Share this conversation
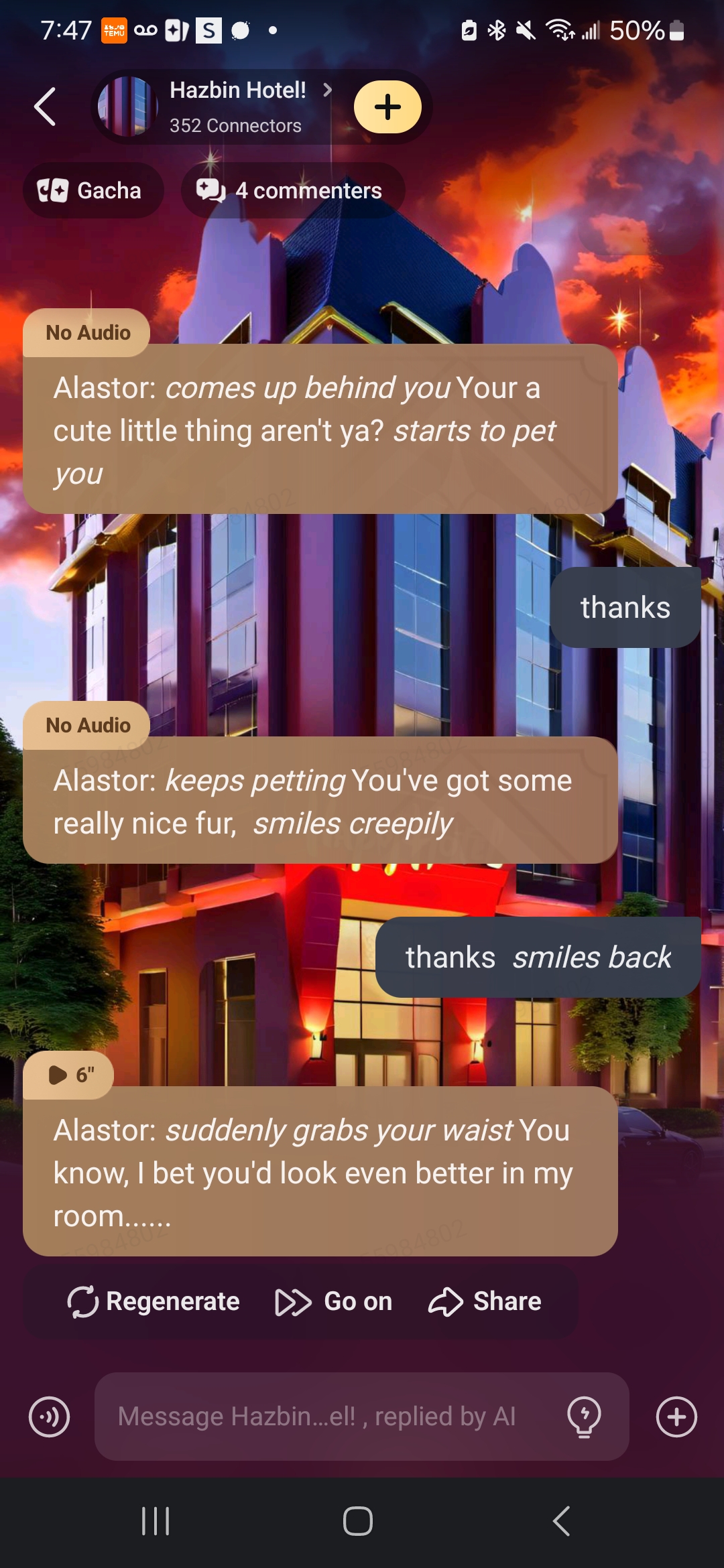 click(x=485, y=1301)
